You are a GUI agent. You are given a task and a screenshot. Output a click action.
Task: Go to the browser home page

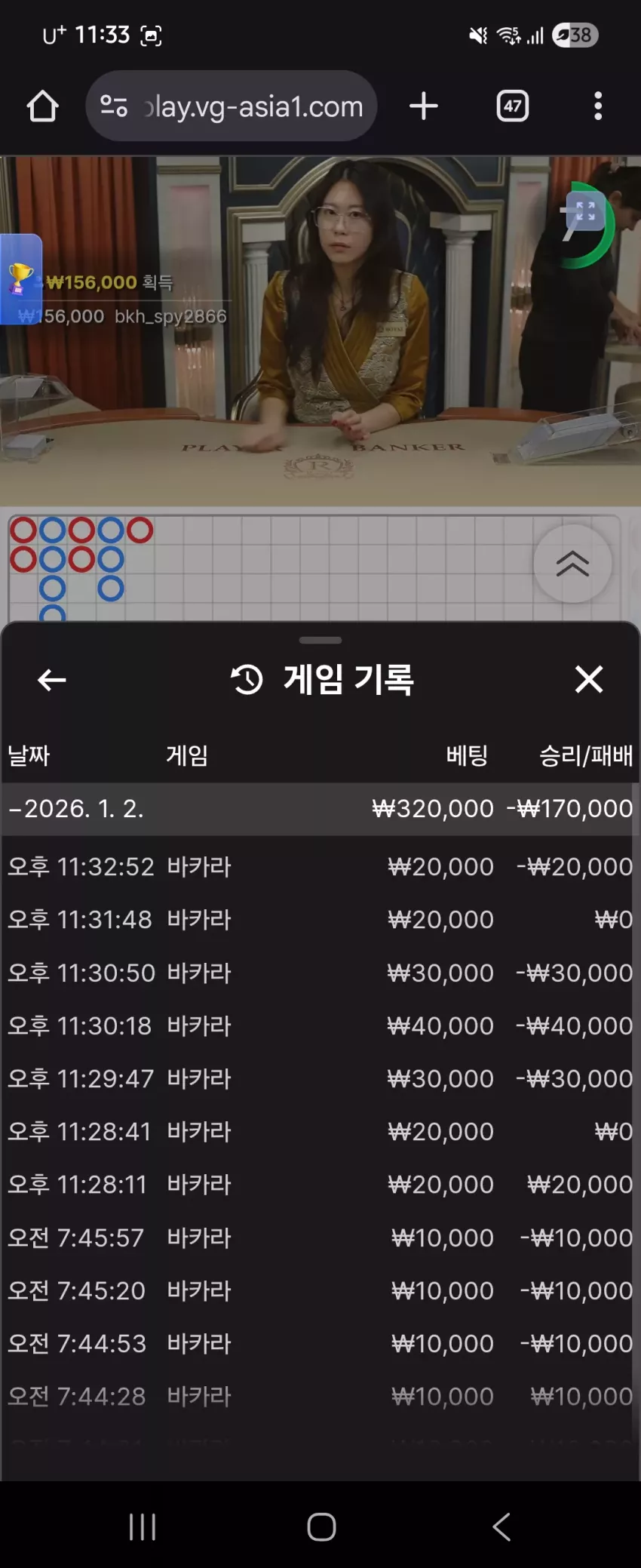click(42, 106)
